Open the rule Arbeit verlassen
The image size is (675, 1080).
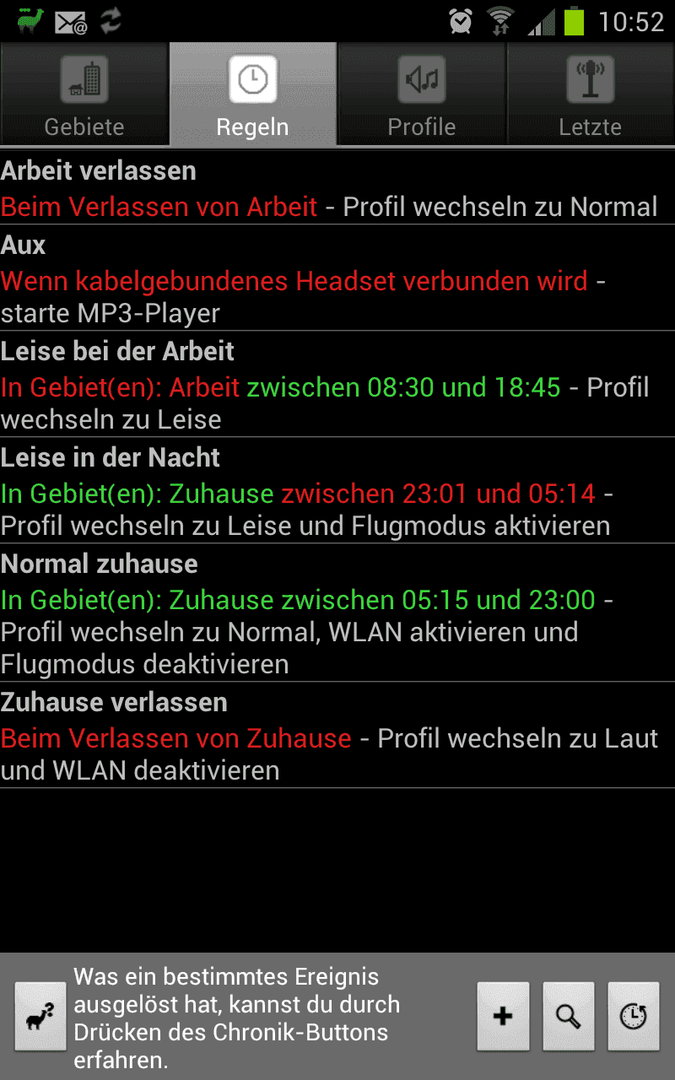click(338, 187)
